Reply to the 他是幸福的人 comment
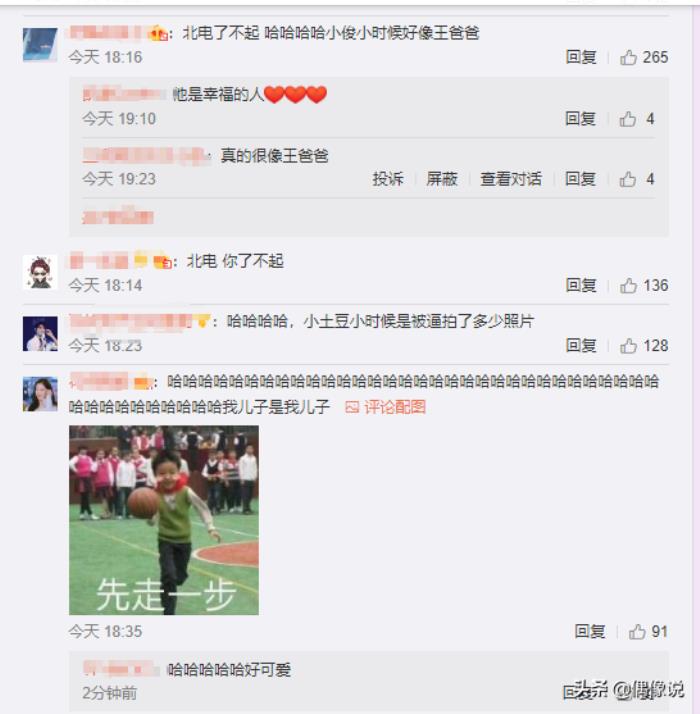The image size is (700, 714). coord(580,119)
